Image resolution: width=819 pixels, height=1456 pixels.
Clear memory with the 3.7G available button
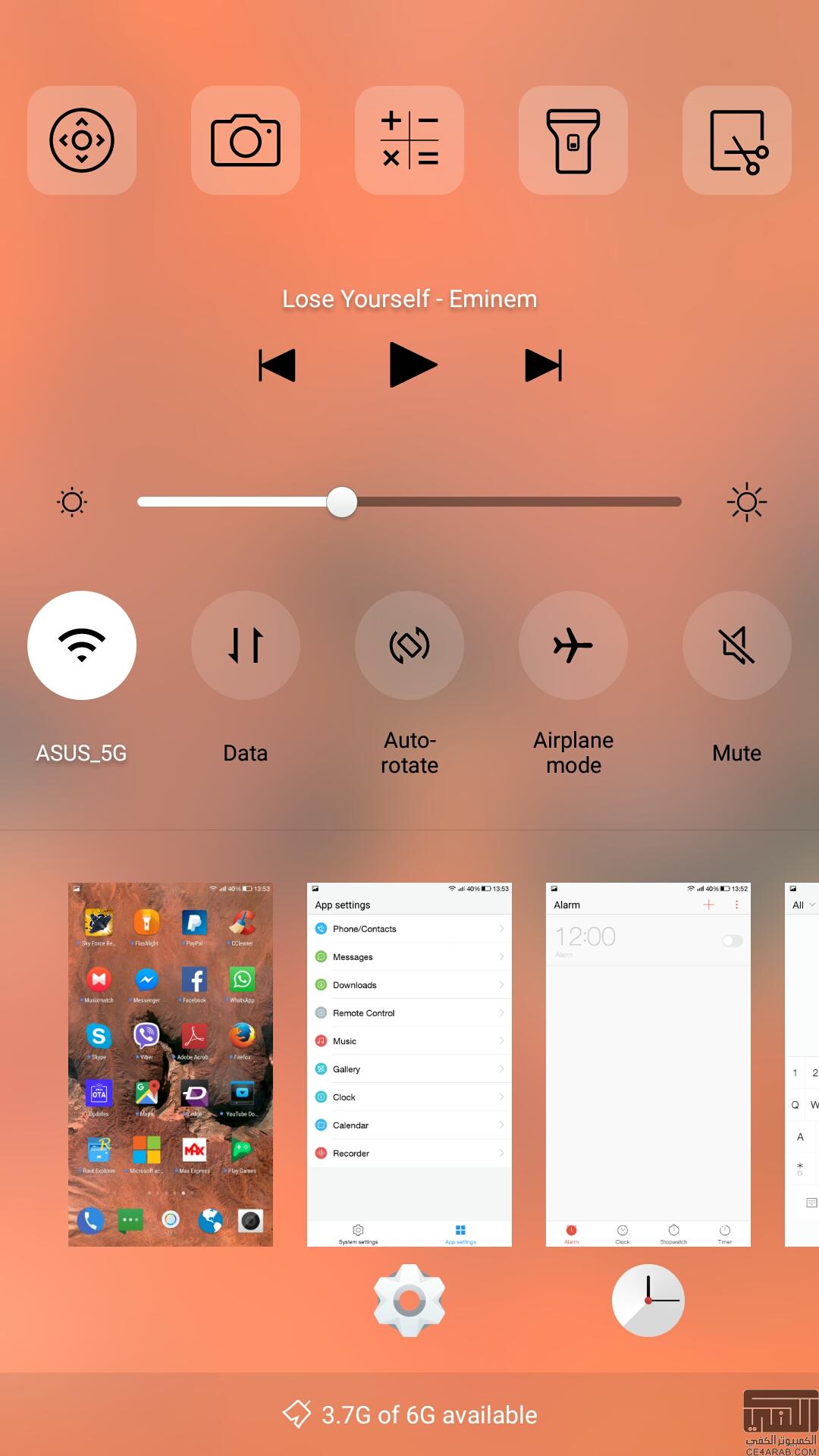(x=409, y=1414)
